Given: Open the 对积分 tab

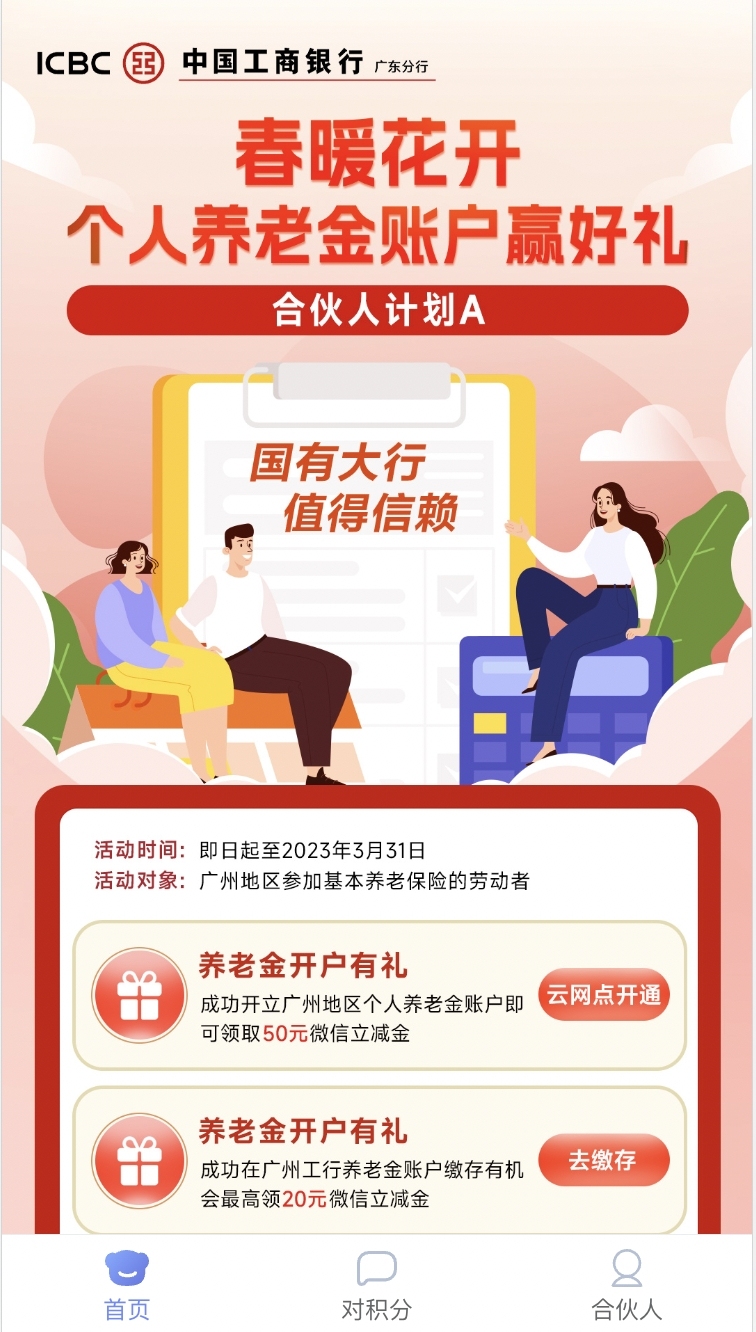Looking at the screenshot, I should click(x=377, y=1285).
